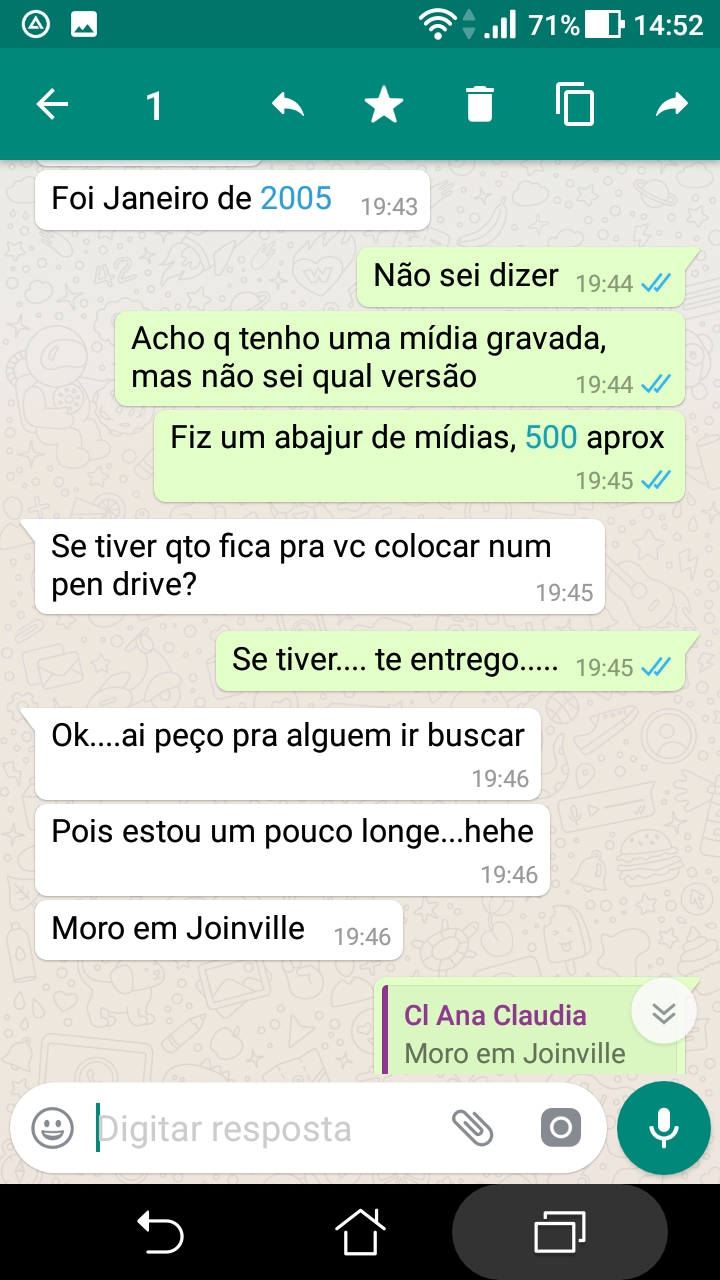Reply to the selected message
The height and width of the screenshot is (1280, 720).
coord(288,104)
